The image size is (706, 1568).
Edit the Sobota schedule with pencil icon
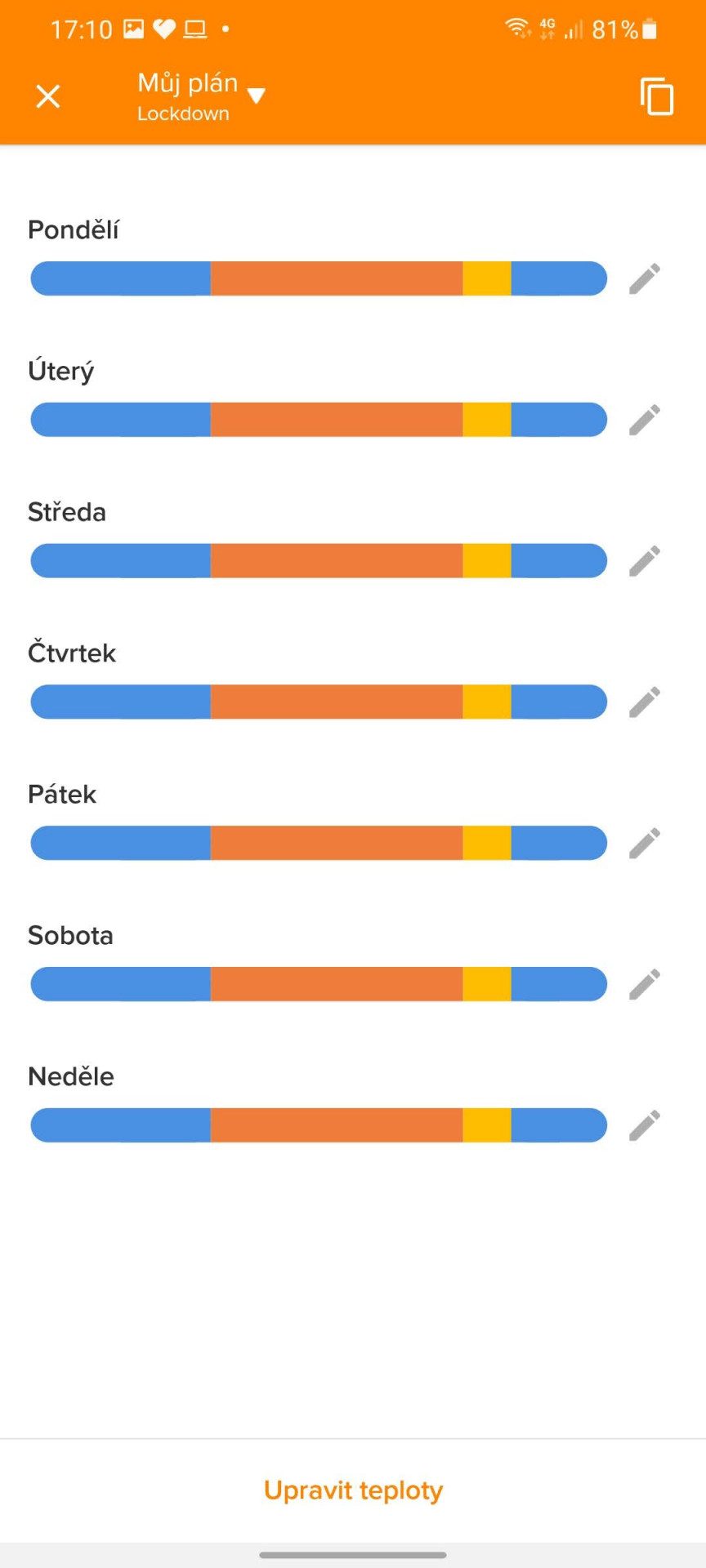point(645,985)
